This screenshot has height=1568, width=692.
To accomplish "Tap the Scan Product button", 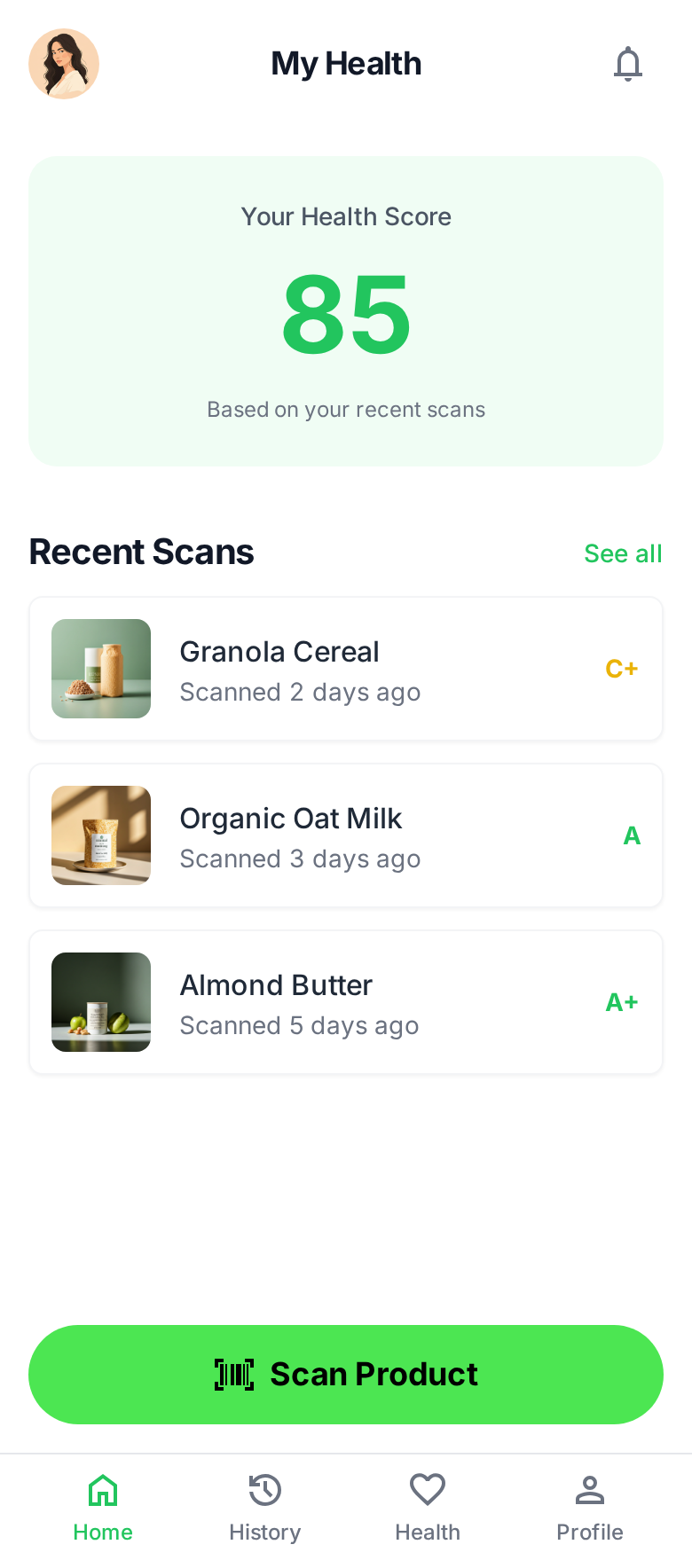I will point(346,1374).
